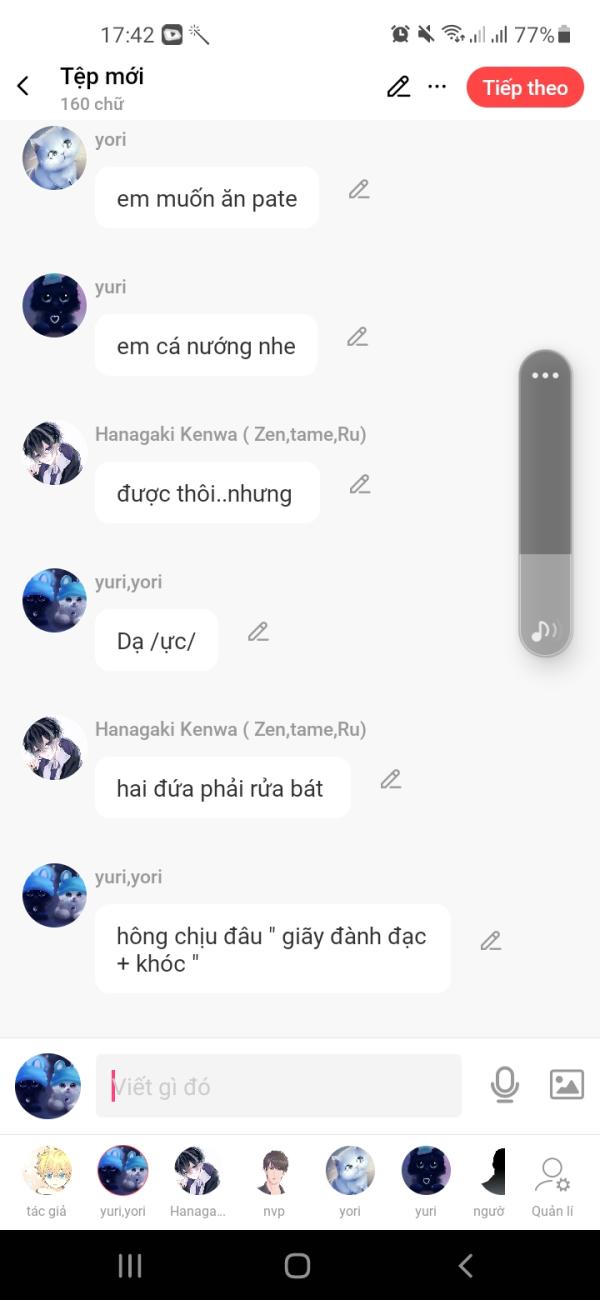Focus the "Viết gì đó" text field

279,1086
